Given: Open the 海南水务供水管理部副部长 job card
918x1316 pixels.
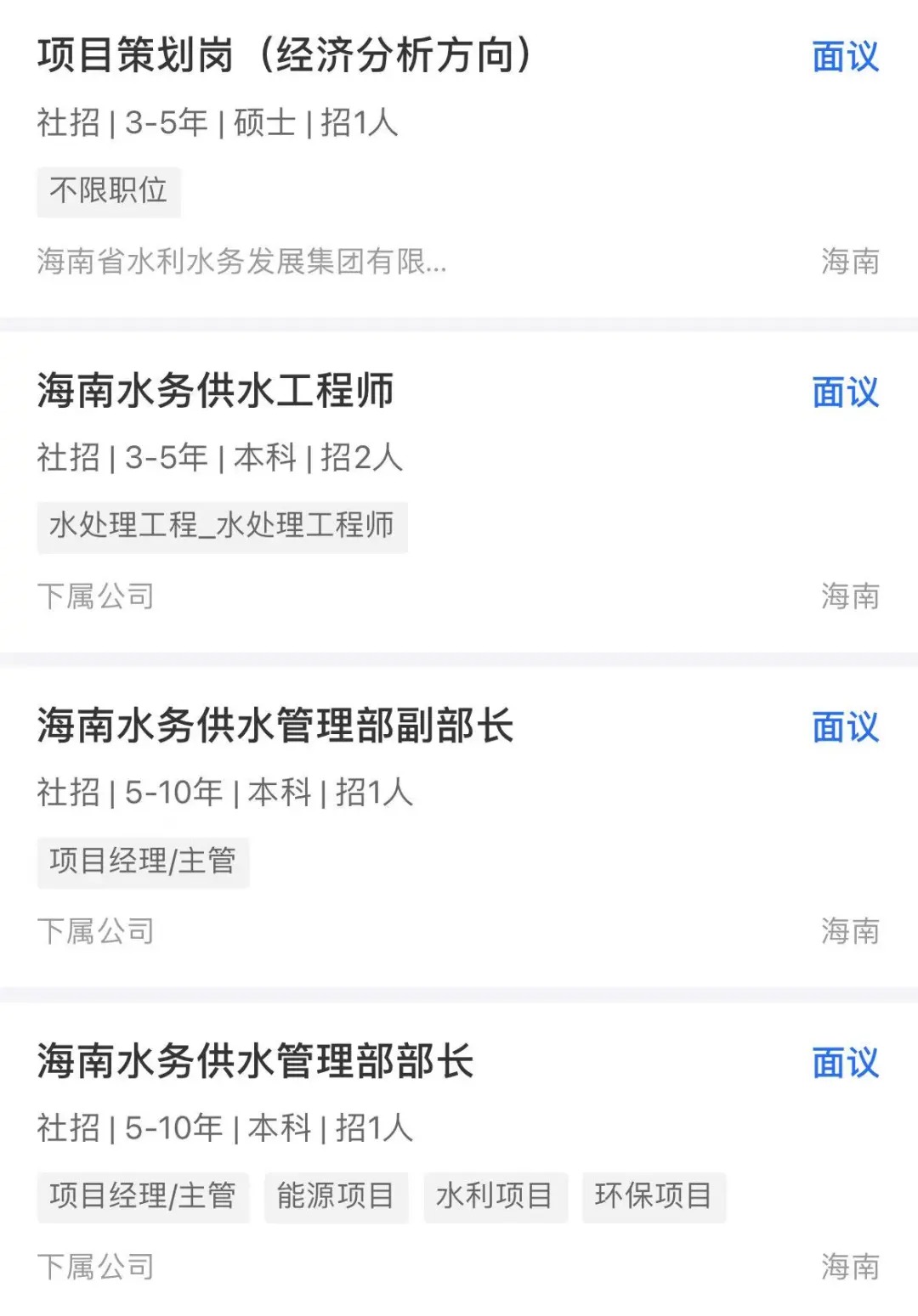Looking at the screenshot, I should pyautogui.click(x=275, y=726).
